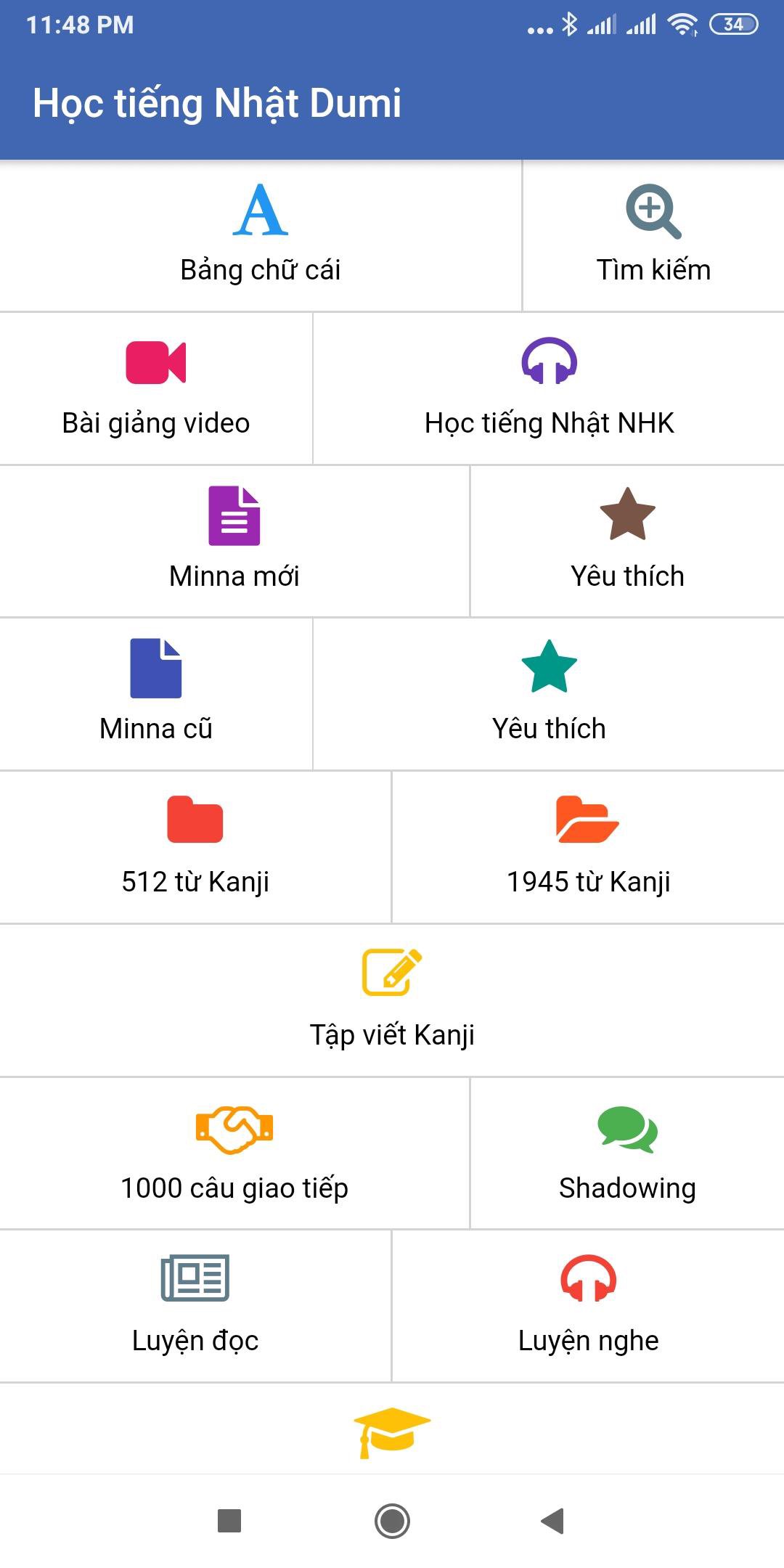Open Bảng chữ cái alphabet section
The width and height of the screenshot is (784, 1568).
pyautogui.click(x=260, y=236)
